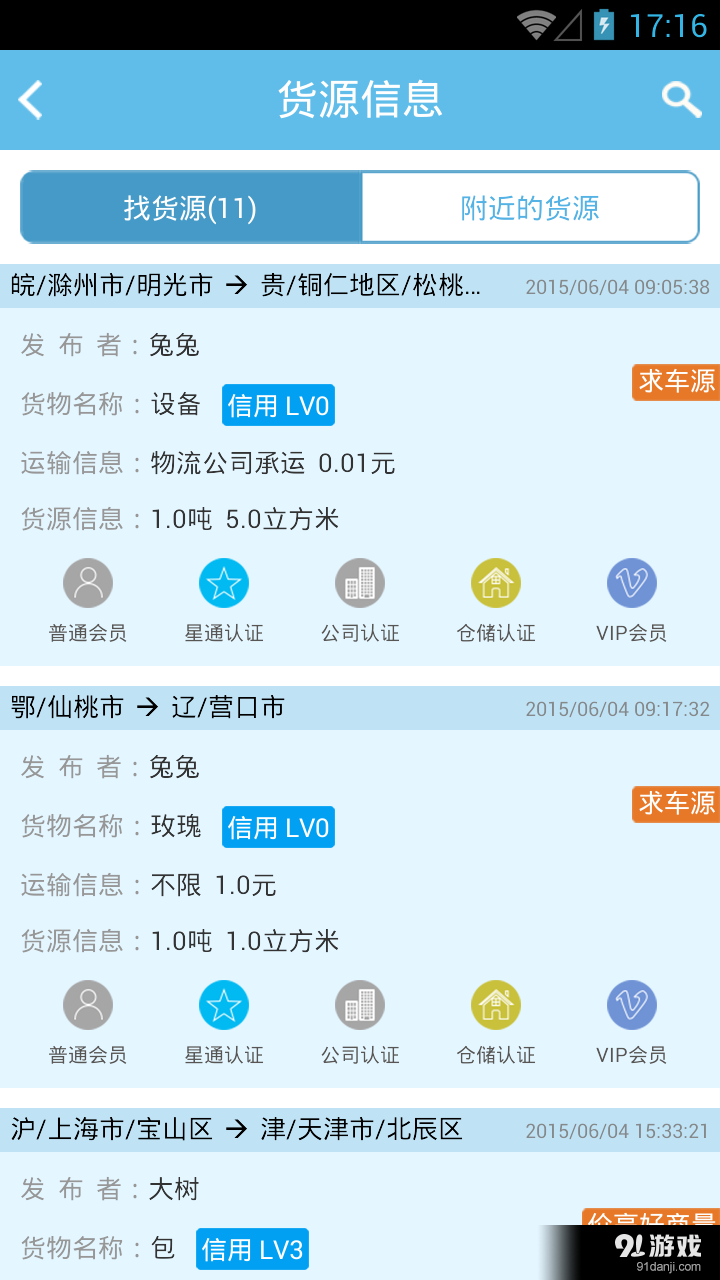Select the 星通认证 star icon for first listing
This screenshot has height=1280, width=720.
[x=224, y=581]
